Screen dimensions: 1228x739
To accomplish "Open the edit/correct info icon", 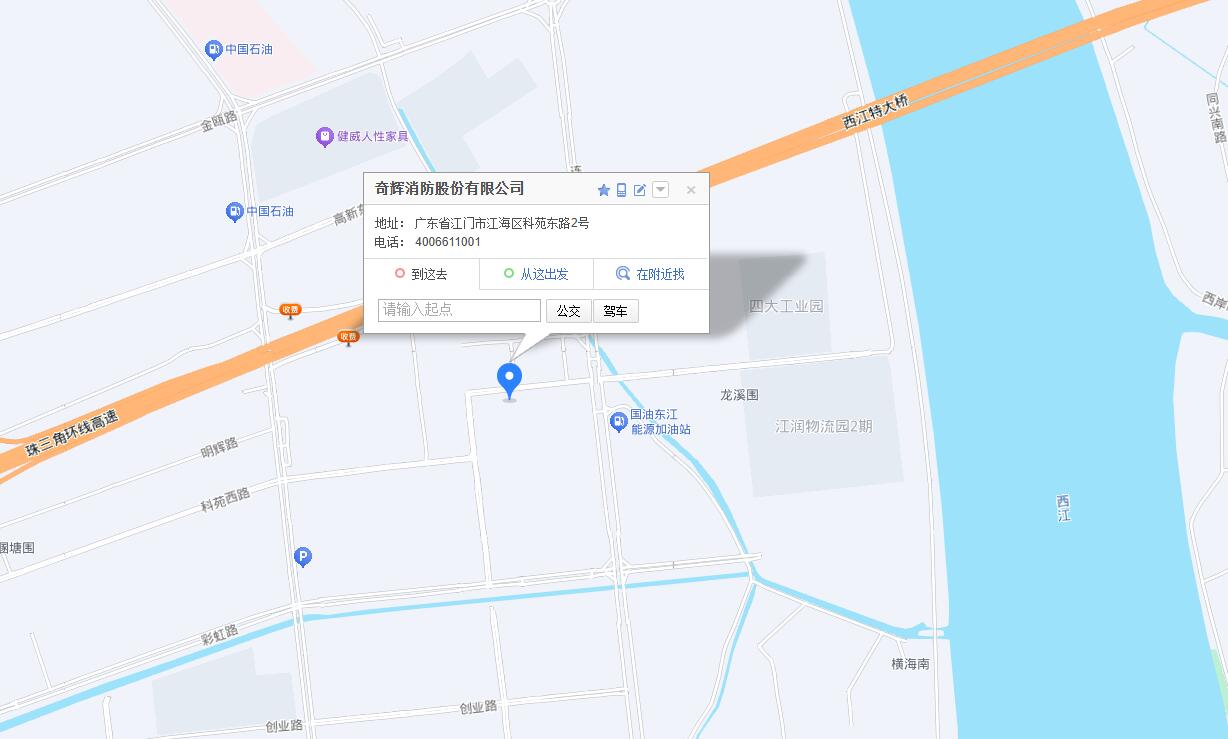I will pos(640,190).
